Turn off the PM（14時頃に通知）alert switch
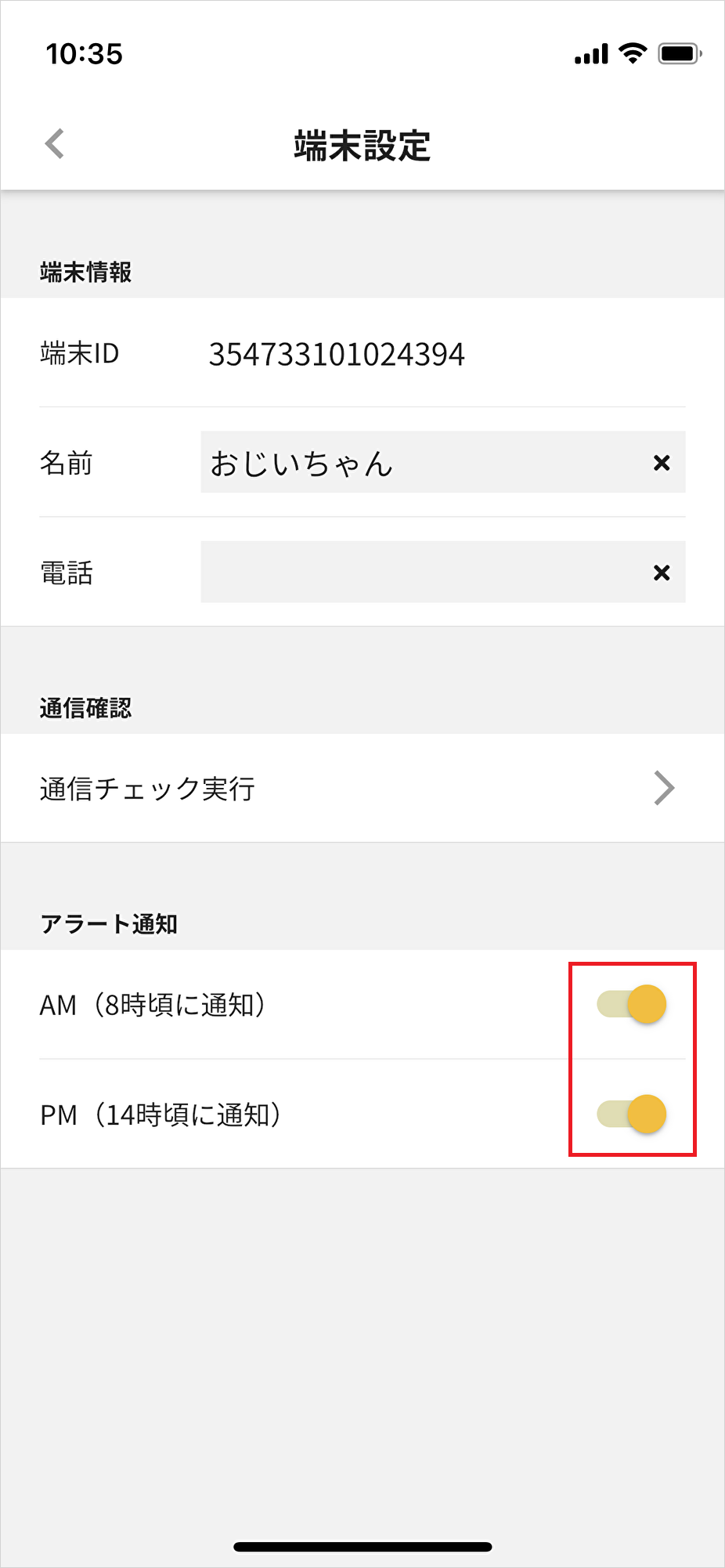 tap(631, 1115)
